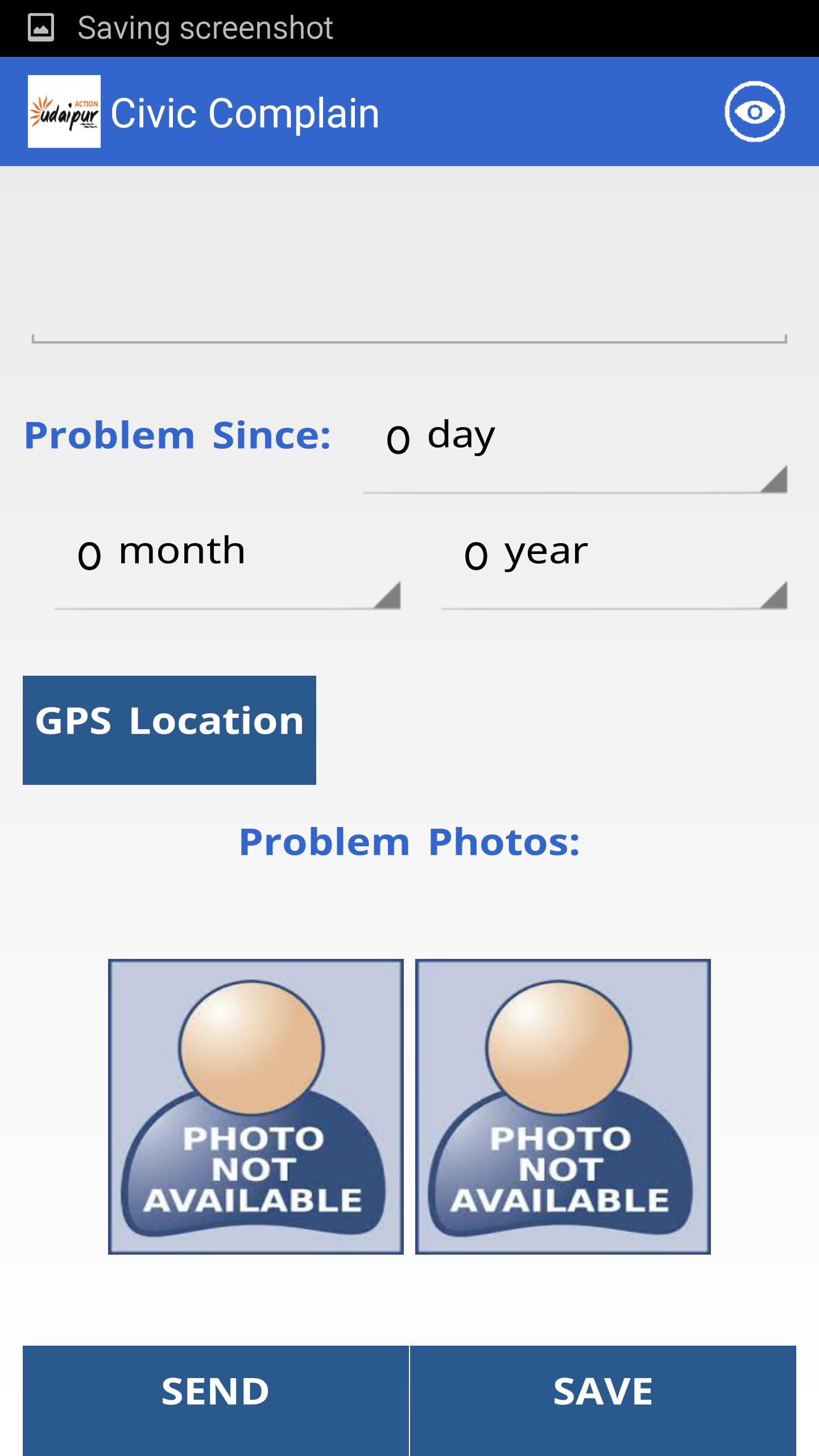This screenshot has height=1456, width=819.
Task: Tap the GPS Location button
Action: (169, 730)
